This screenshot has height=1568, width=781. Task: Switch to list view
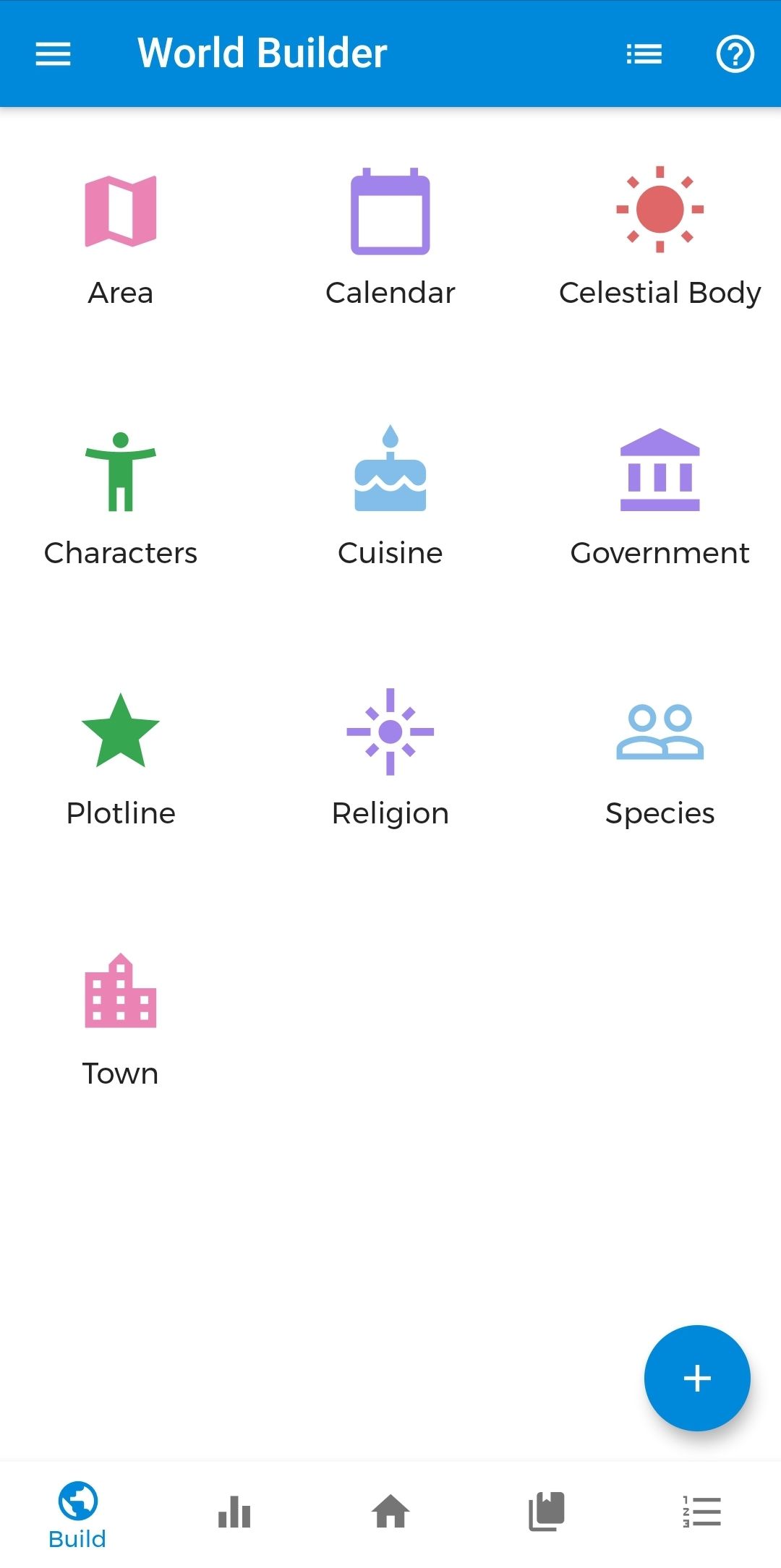[644, 54]
